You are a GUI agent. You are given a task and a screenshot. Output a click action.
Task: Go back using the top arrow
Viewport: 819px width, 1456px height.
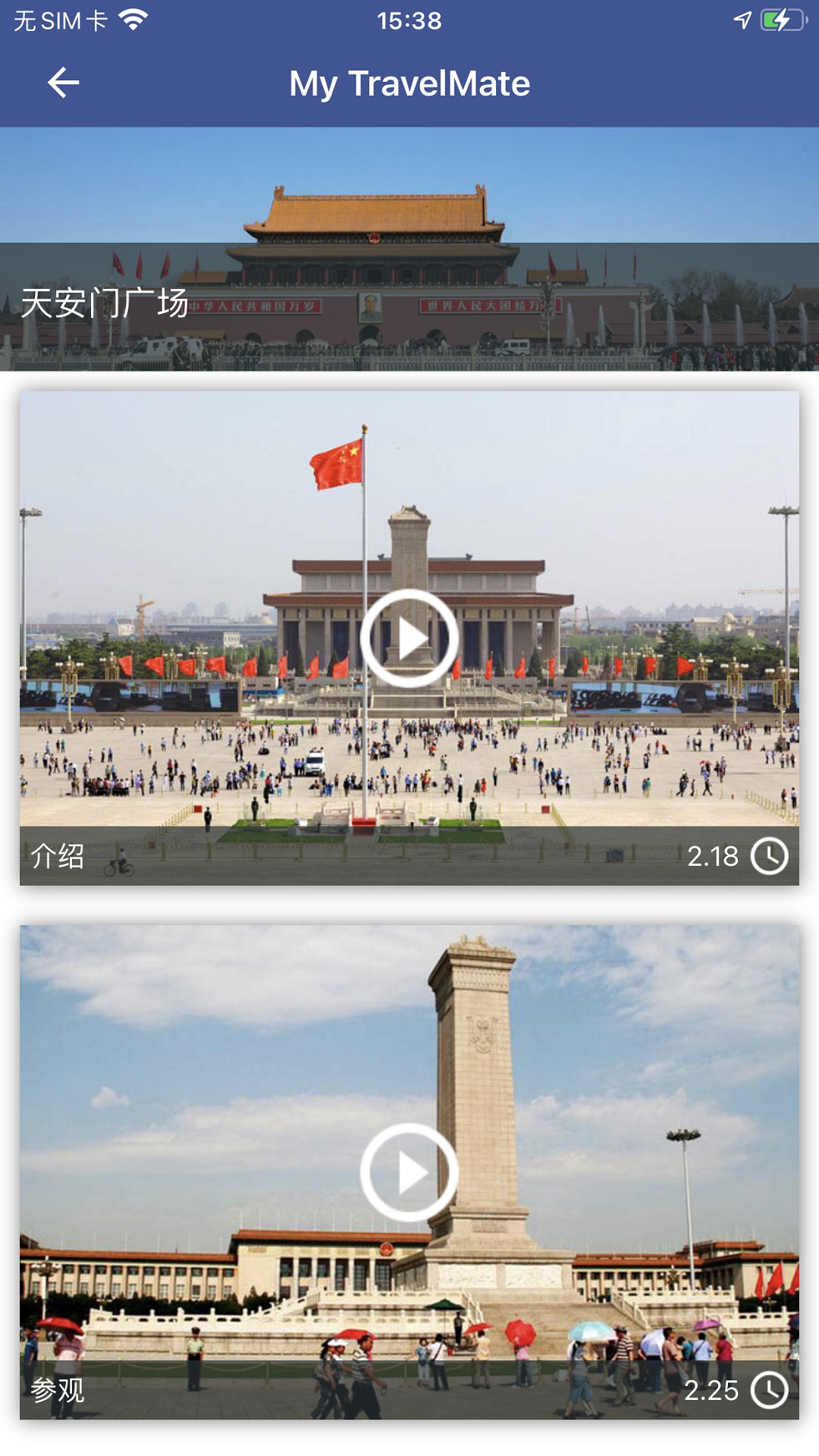(x=63, y=83)
